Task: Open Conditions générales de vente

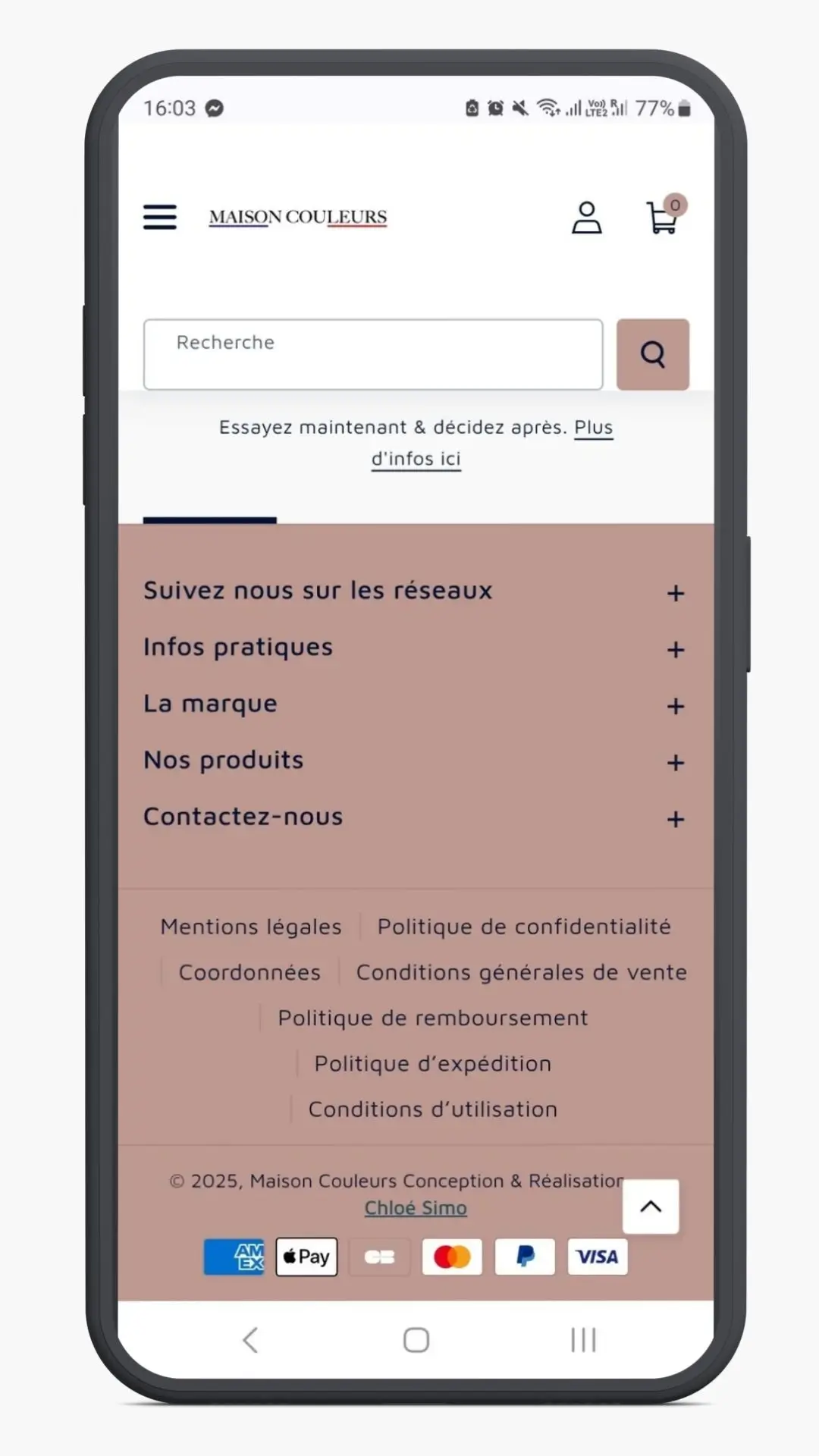Action: pos(522,972)
